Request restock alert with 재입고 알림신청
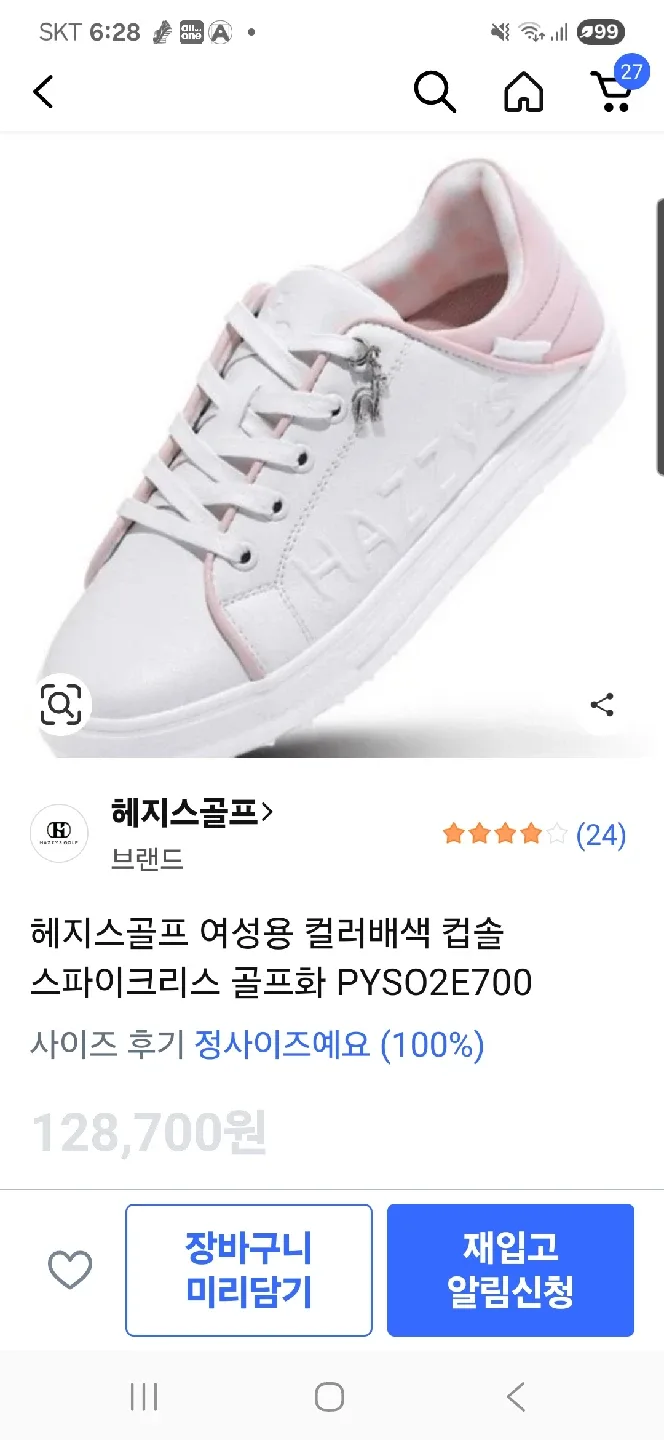This screenshot has width=664, height=1440. [x=510, y=1270]
